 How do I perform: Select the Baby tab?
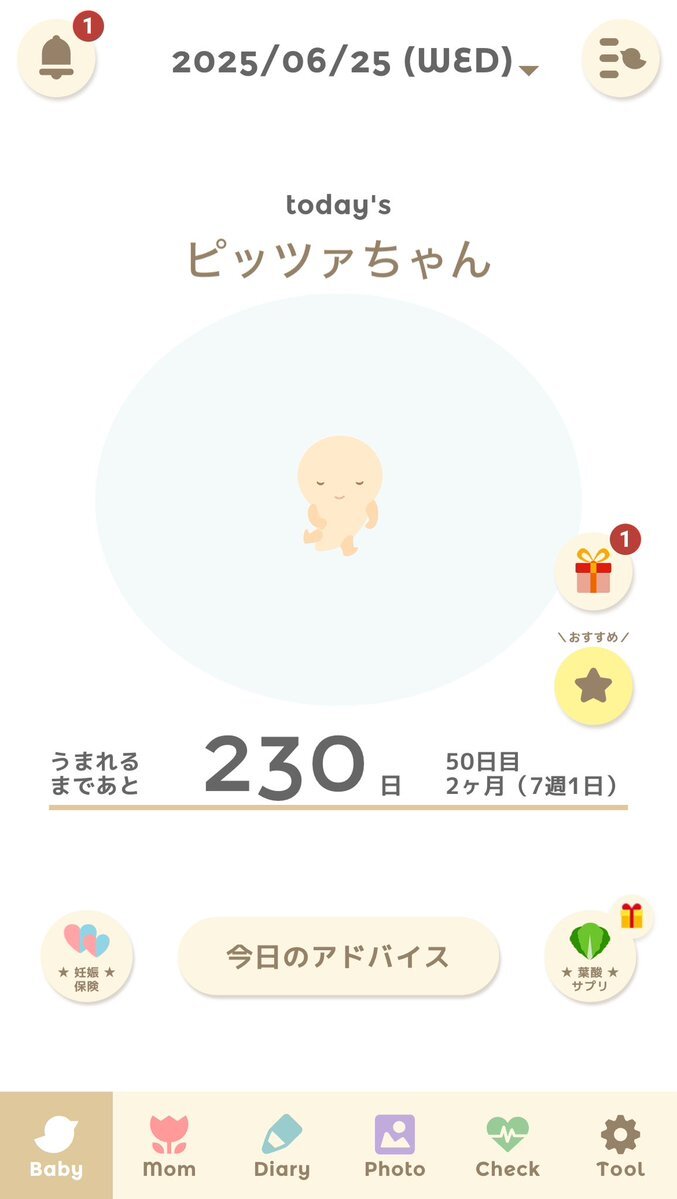pos(57,1145)
